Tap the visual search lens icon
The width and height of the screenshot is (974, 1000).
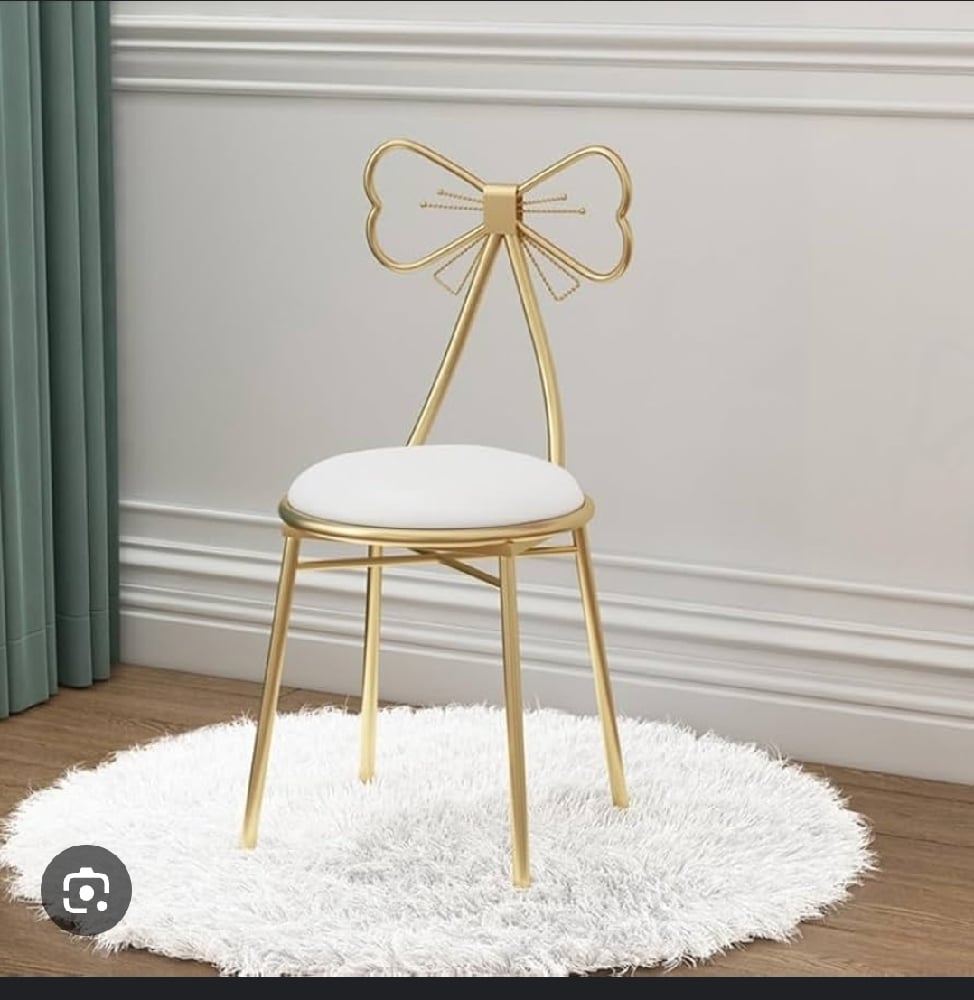(86, 890)
